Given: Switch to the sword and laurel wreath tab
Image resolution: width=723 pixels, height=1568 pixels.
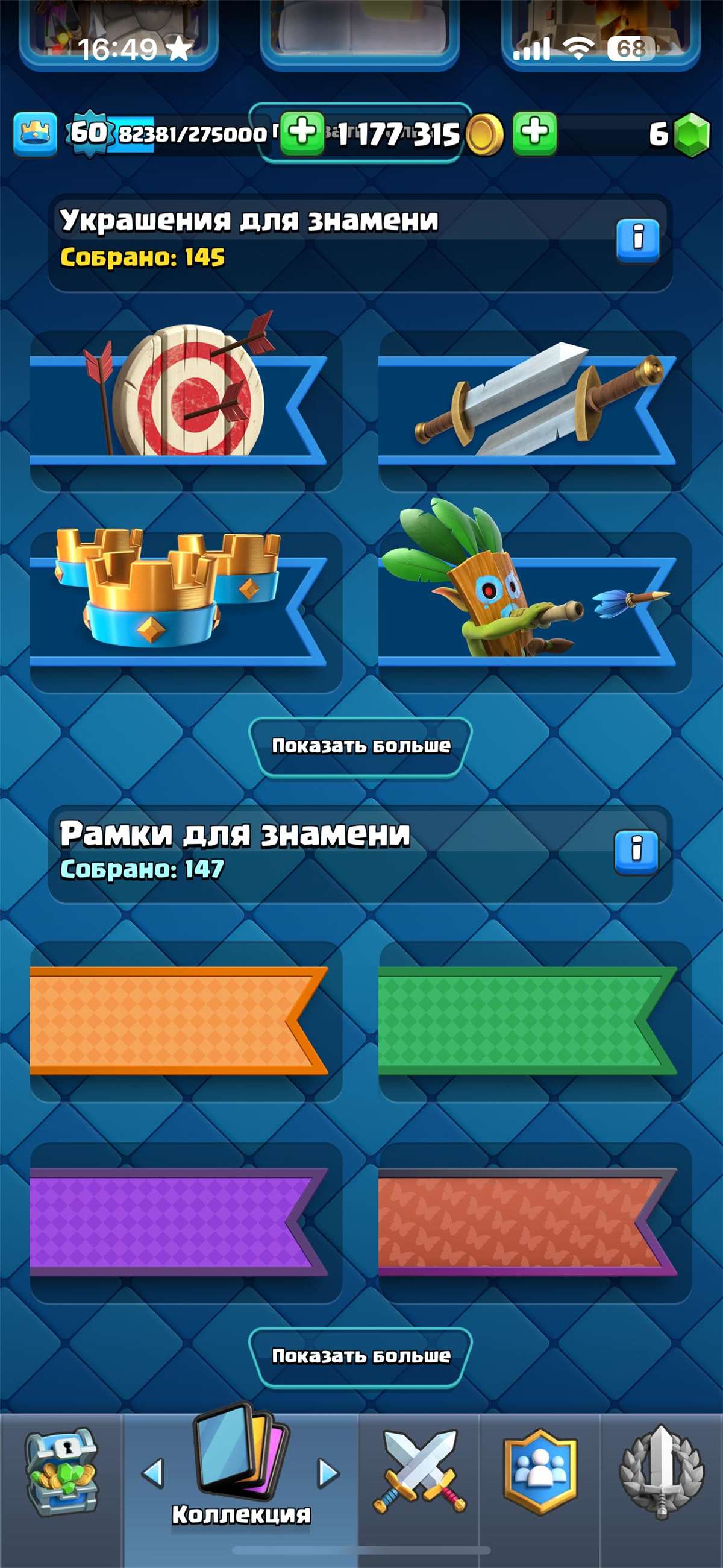Looking at the screenshot, I should [661, 1472].
